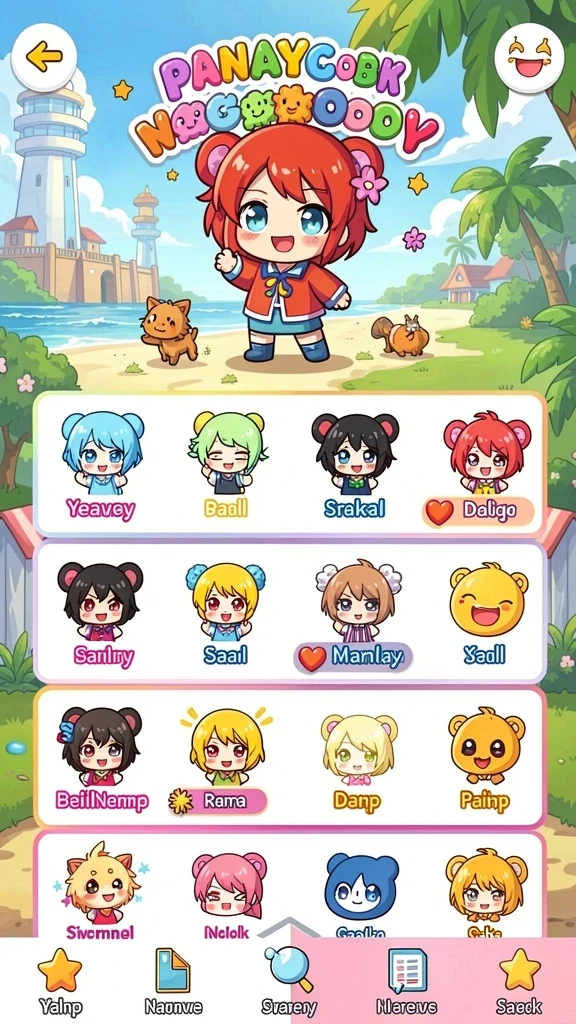This screenshot has width=576, height=1024.
Task: Switch to the Svareny search tab
Action: (x=289, y=980)
